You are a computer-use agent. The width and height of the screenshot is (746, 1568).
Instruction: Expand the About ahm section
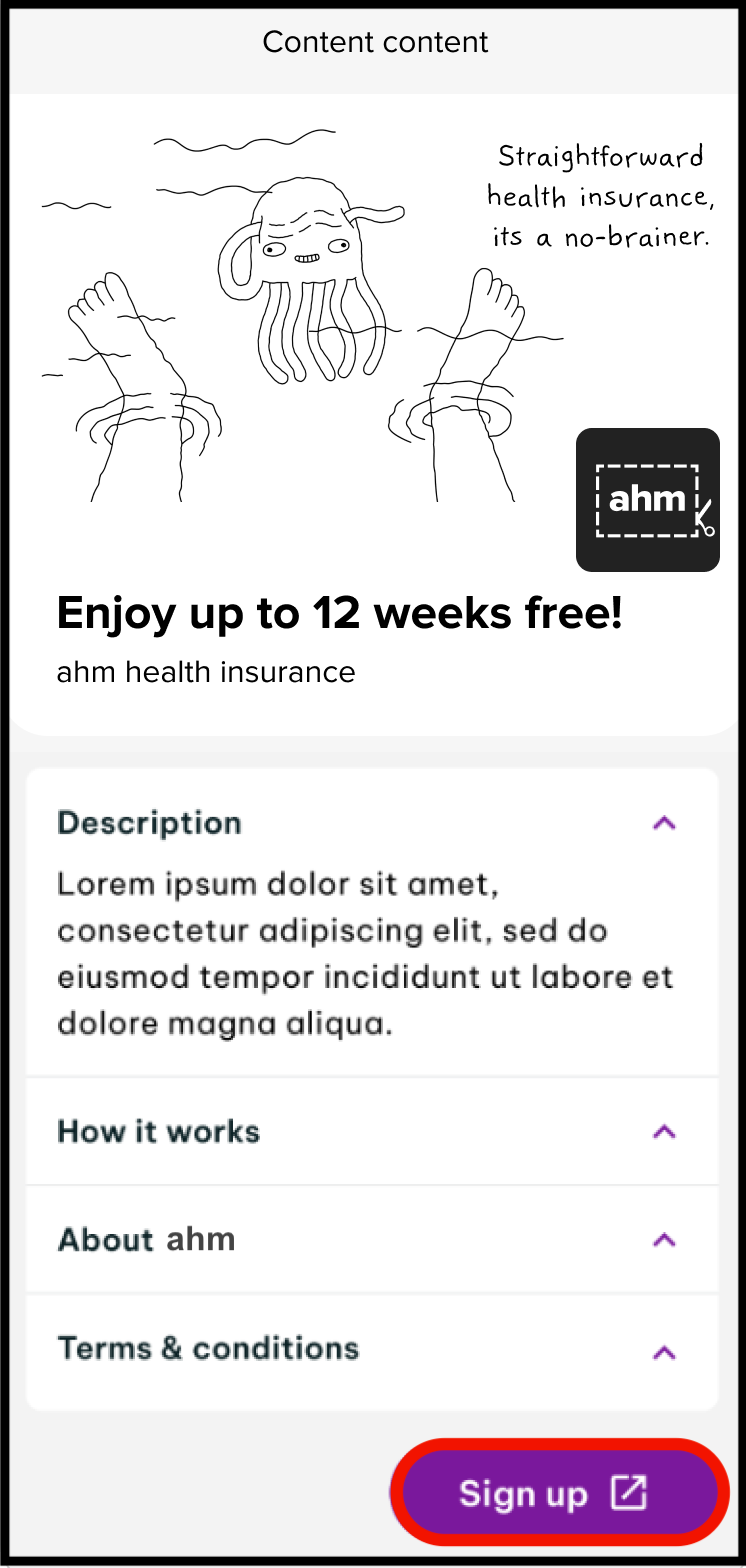point(372,1239)
